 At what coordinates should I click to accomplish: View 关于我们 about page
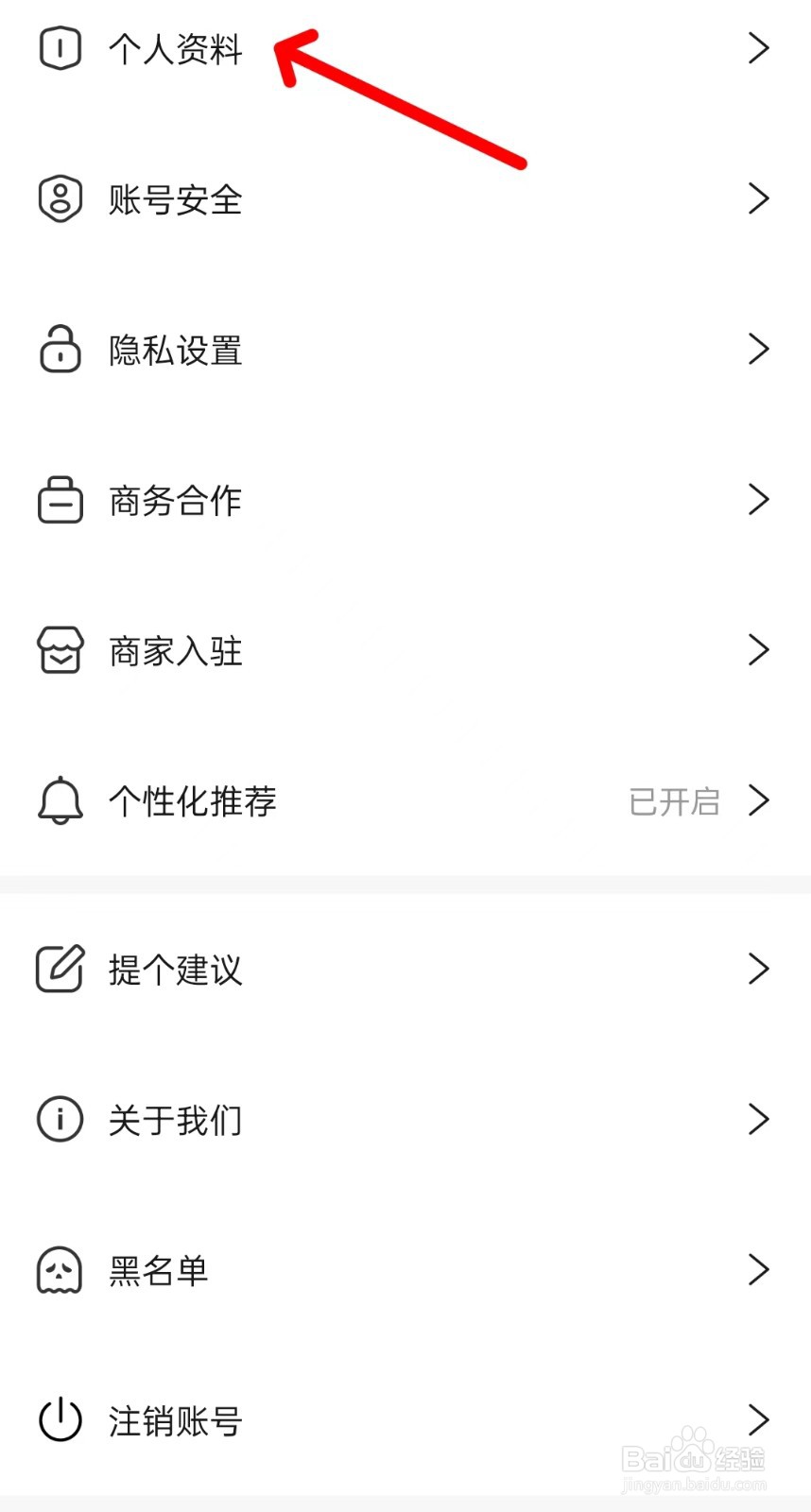pos(405,1119)
